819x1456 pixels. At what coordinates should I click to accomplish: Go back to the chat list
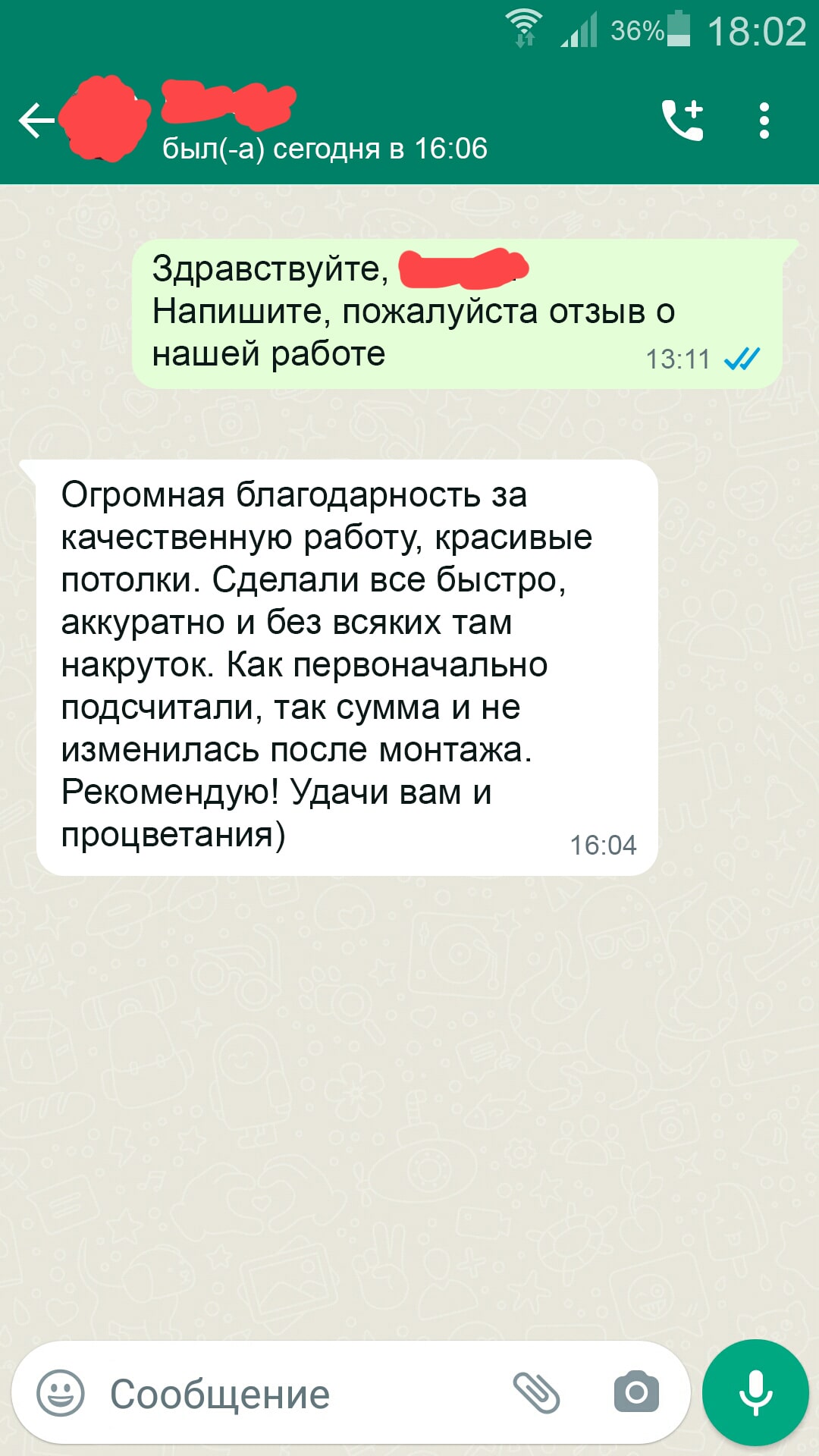(36, 121)
